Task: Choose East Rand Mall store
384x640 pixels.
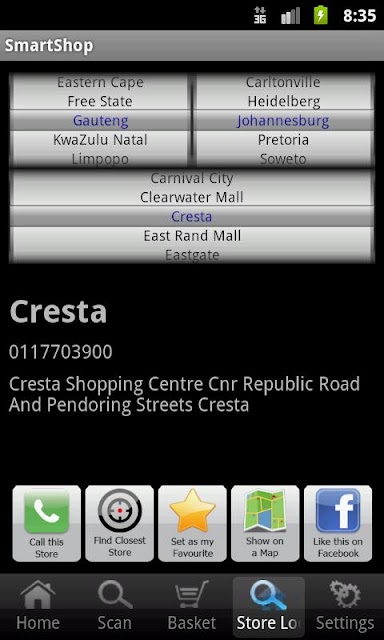Action: point(192,236)
